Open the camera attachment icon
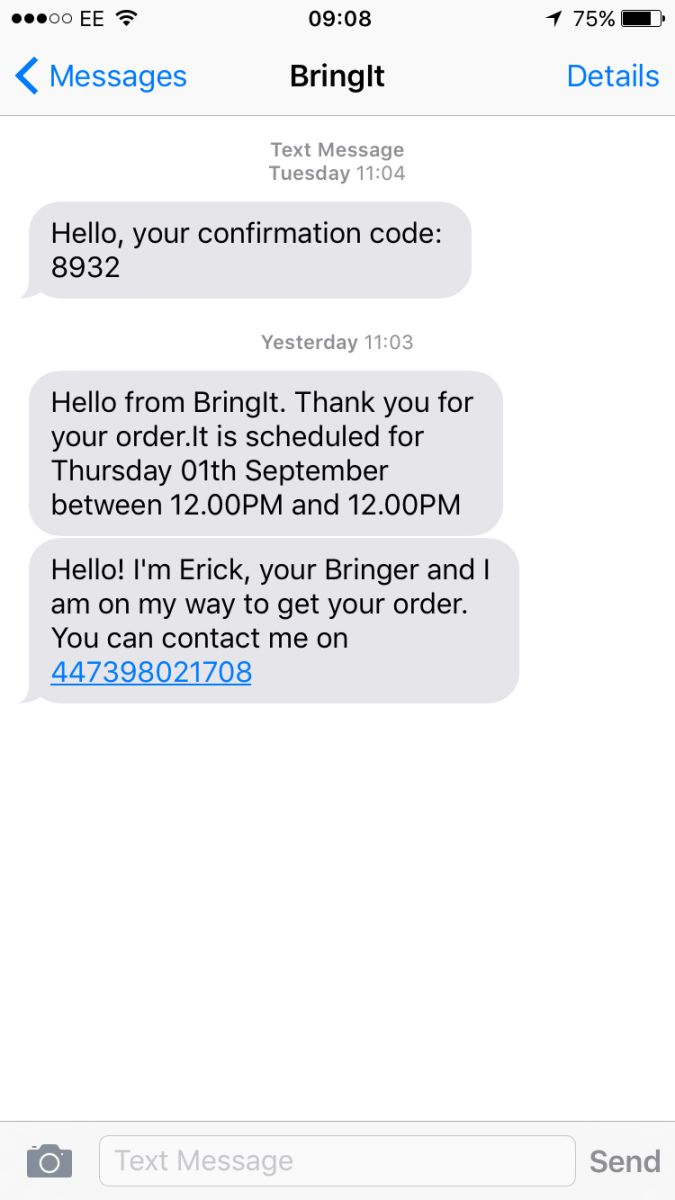The height and width of the screenshot is (1200, 675). click(49, 1160)
